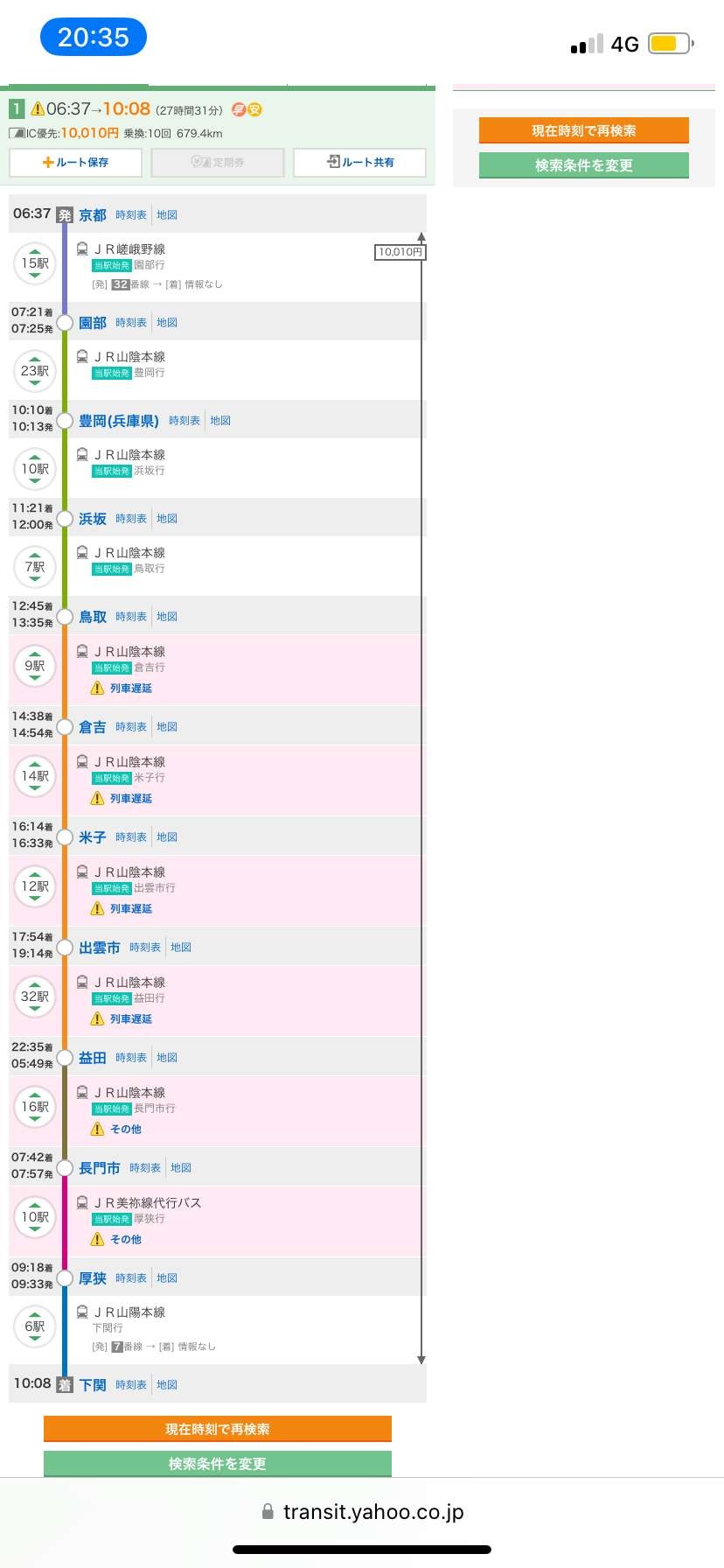
Task: Open the 地図 for 厚狭
Action: [x=167, y=1278]
